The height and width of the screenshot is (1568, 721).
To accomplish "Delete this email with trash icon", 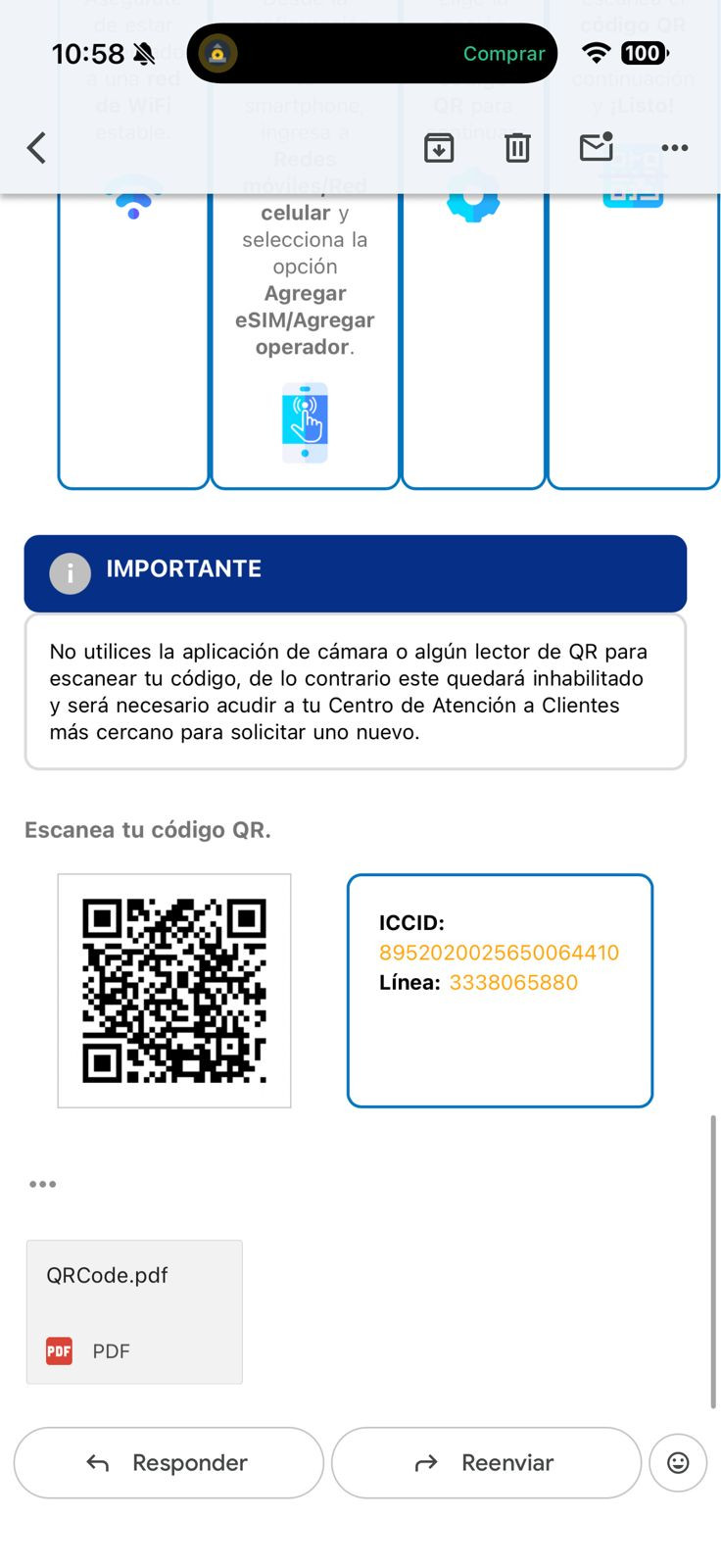I will [x=517, y=148].
